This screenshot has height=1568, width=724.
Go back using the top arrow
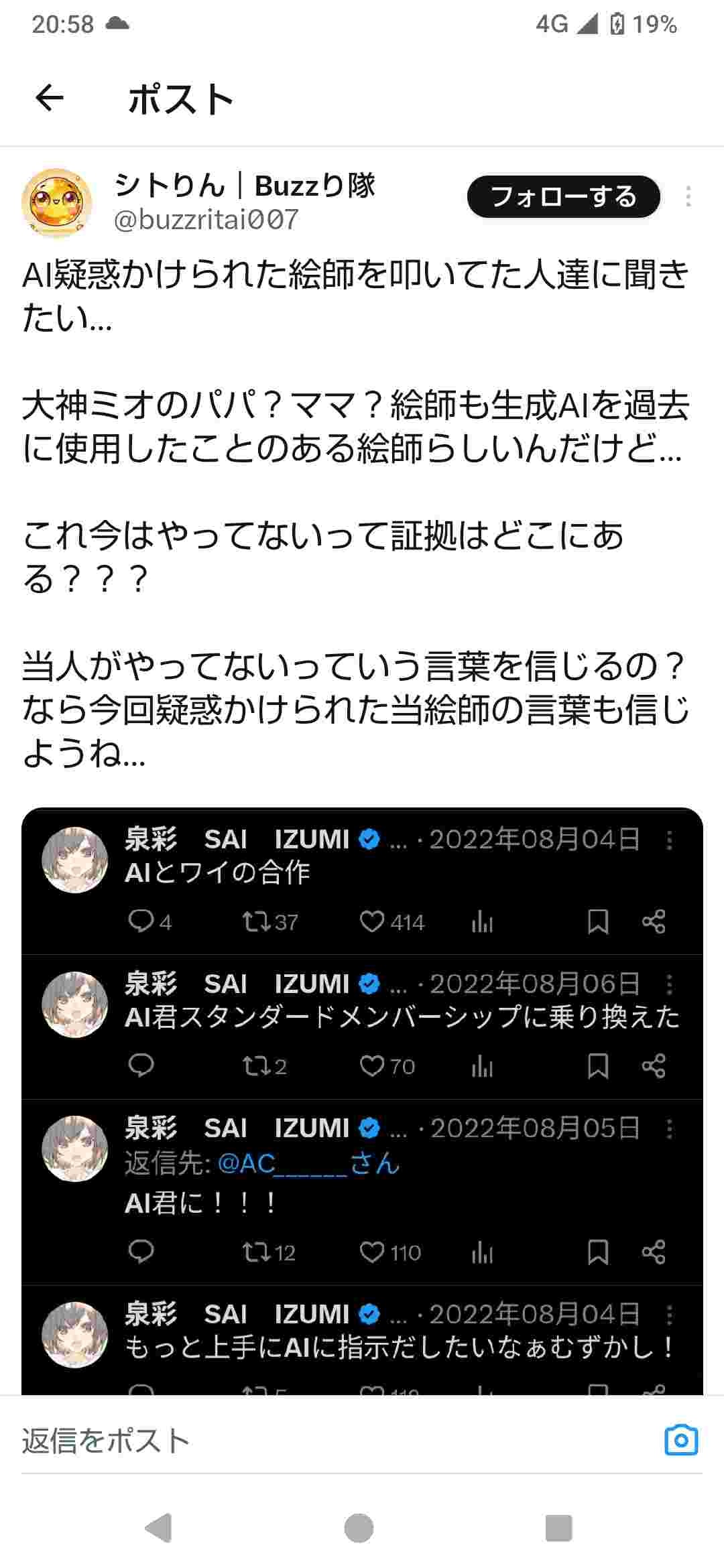(49, 99)
